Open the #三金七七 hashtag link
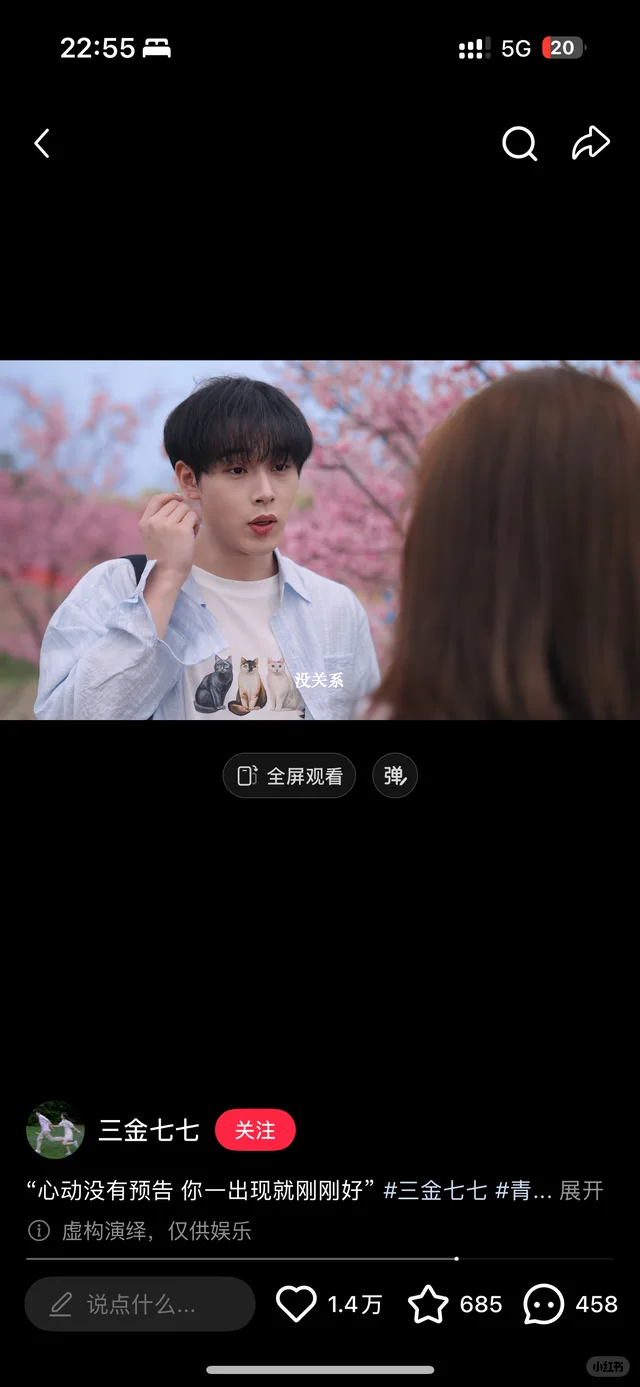Screen dimensions: 640x1387 (435, 1190)
